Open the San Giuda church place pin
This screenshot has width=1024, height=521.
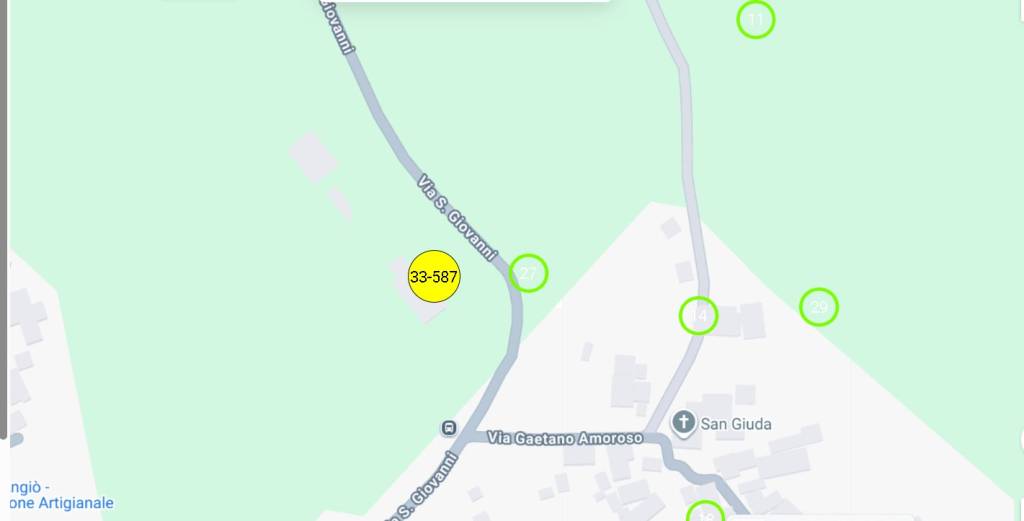[684, 422]
